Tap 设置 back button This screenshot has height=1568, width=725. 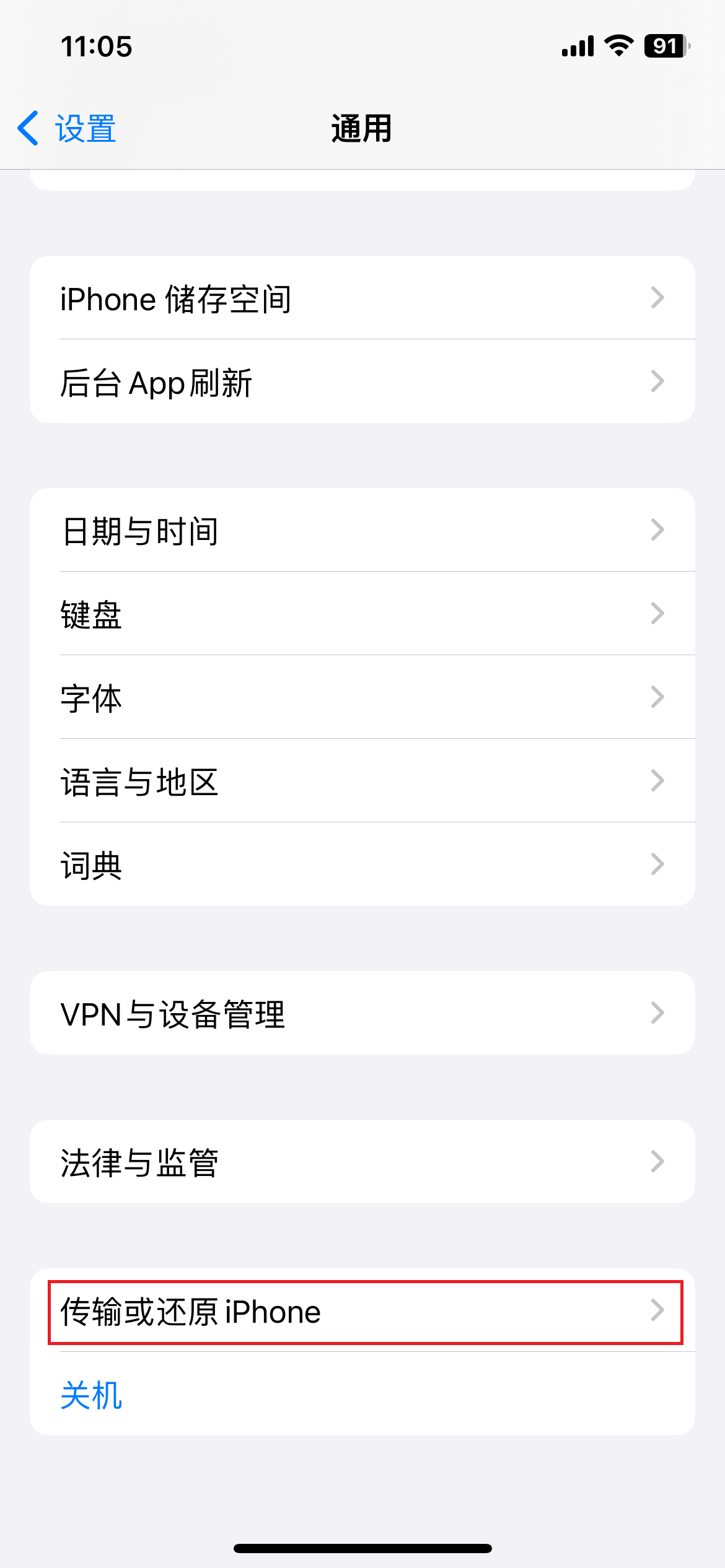(84, 129)
